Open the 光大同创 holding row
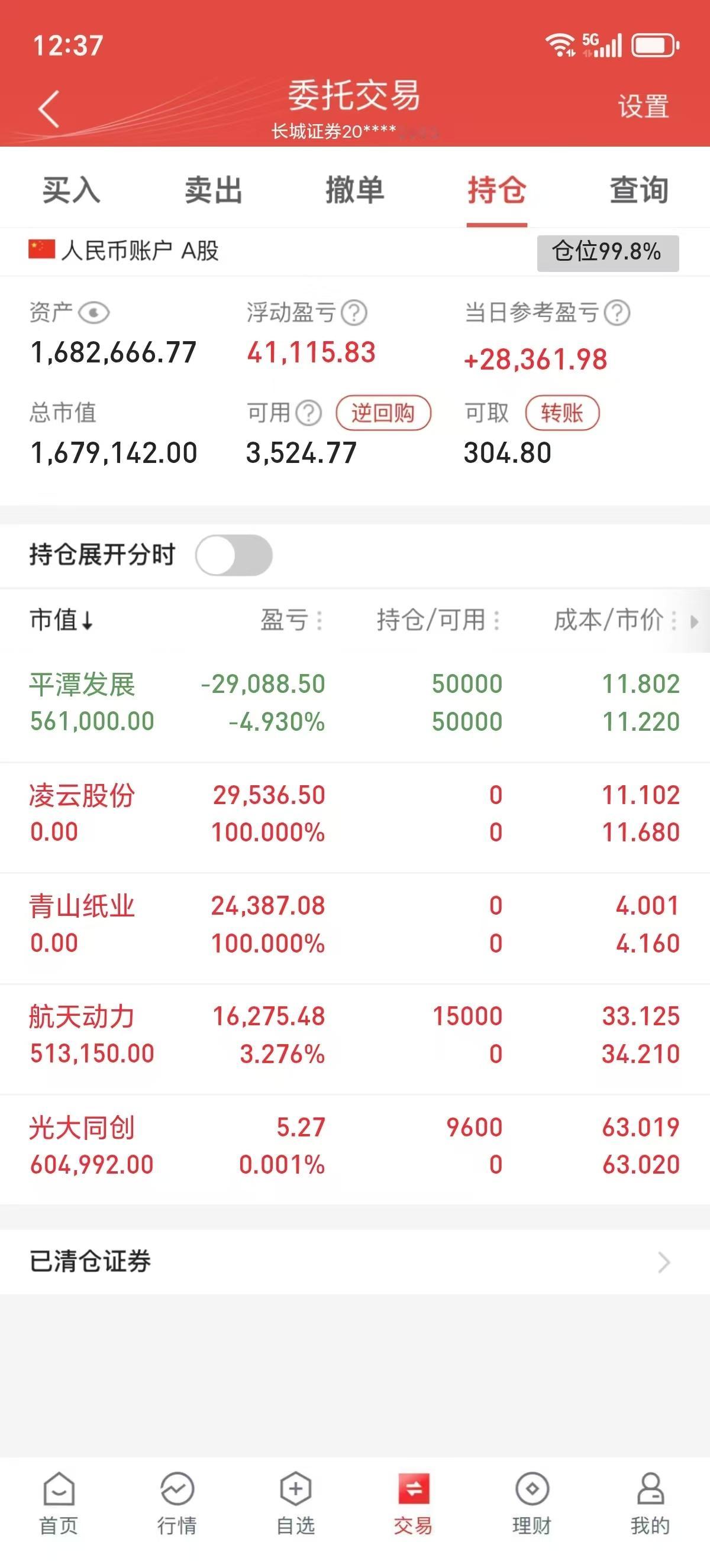 [355, 1146]
